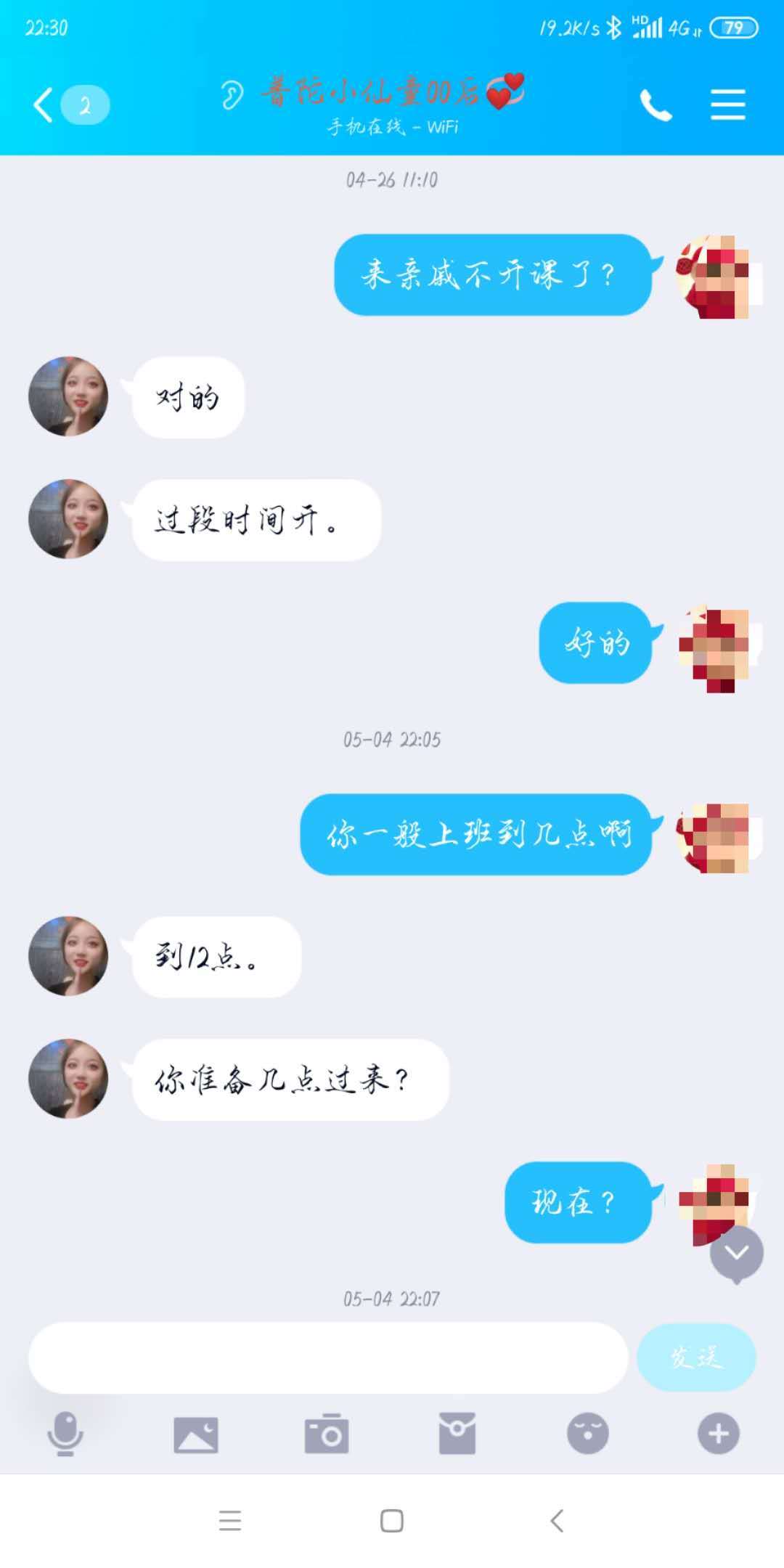The image size is (784, 1568).
Task: Jump to the latest messages
Action: [736, 1253]
